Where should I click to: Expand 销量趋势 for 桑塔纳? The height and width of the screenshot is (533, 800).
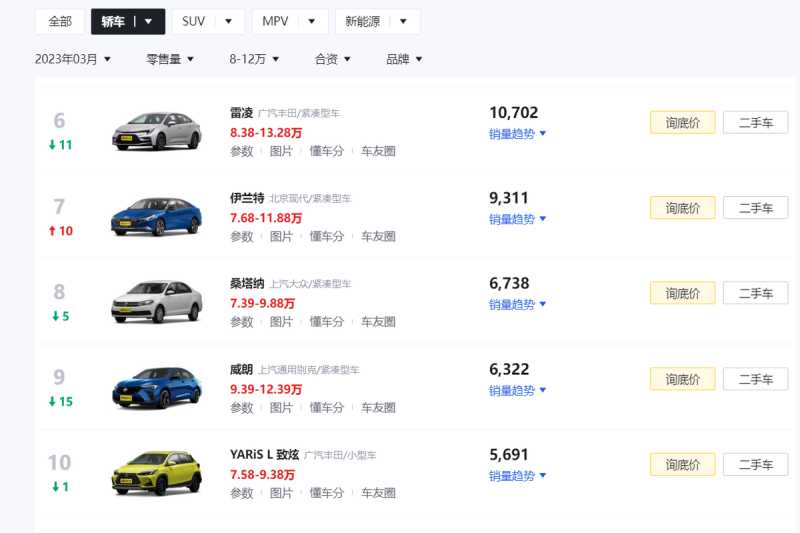[517, 304]
